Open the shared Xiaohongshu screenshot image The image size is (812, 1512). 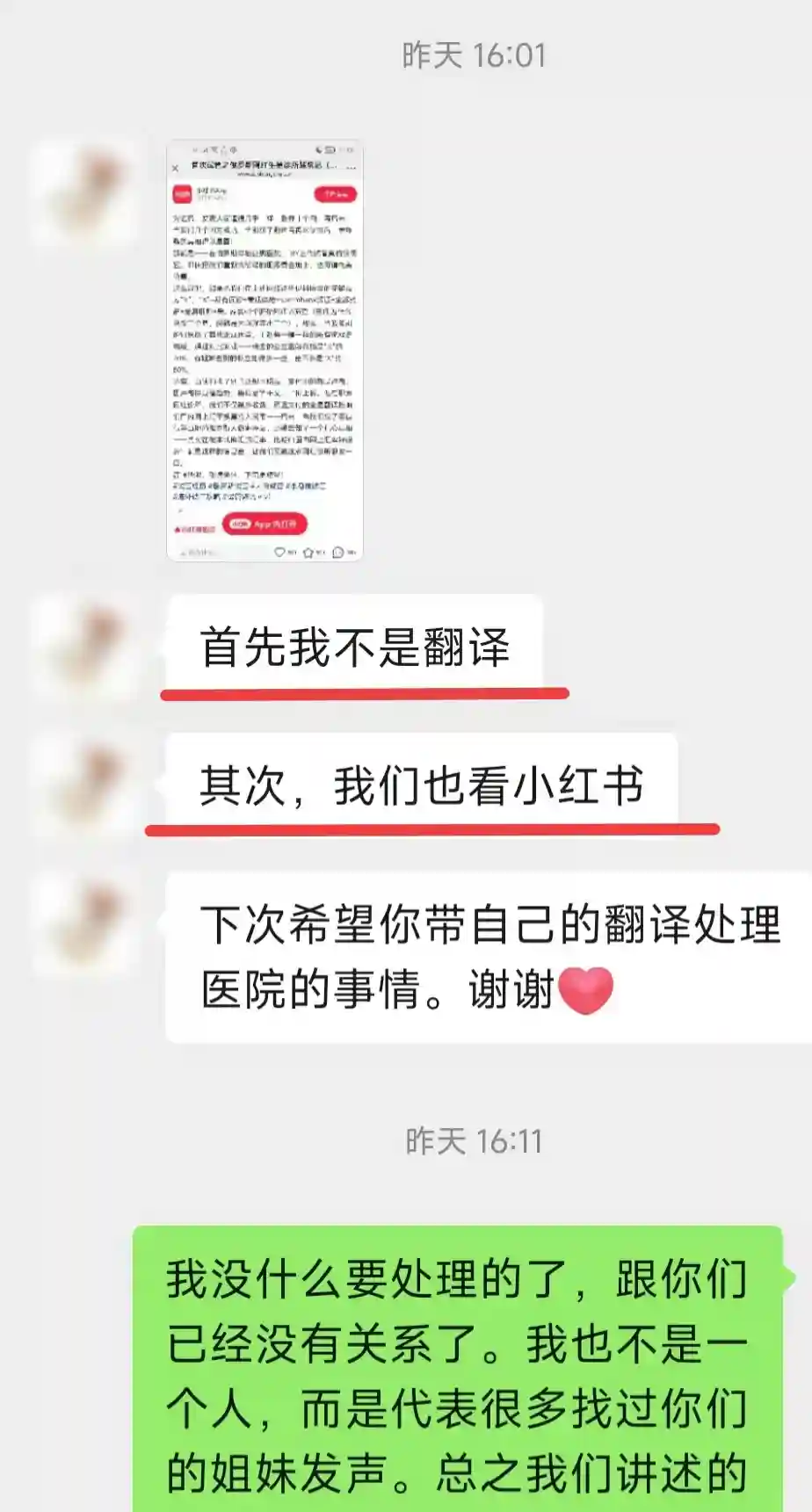pos(265,350)
